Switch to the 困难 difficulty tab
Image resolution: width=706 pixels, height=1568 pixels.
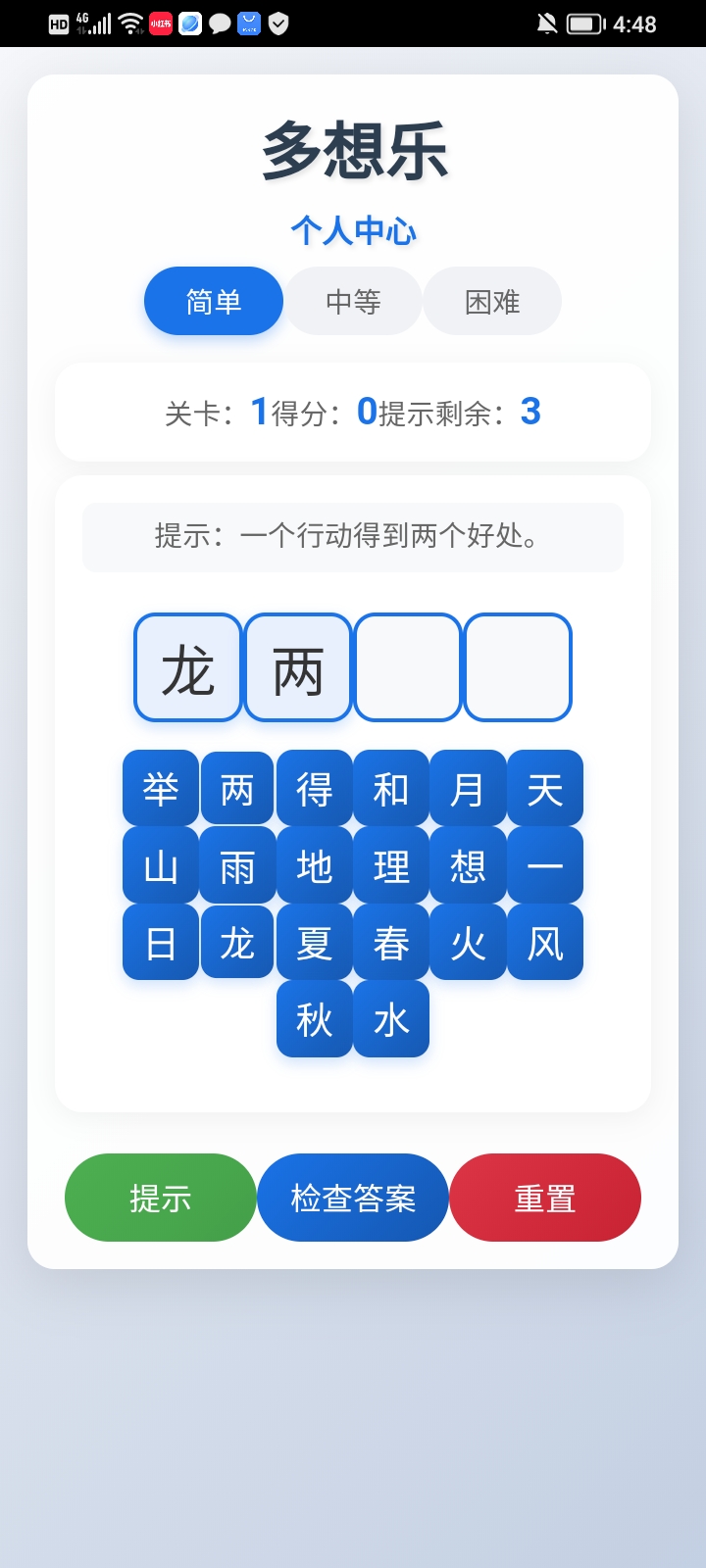click(492, 301)
